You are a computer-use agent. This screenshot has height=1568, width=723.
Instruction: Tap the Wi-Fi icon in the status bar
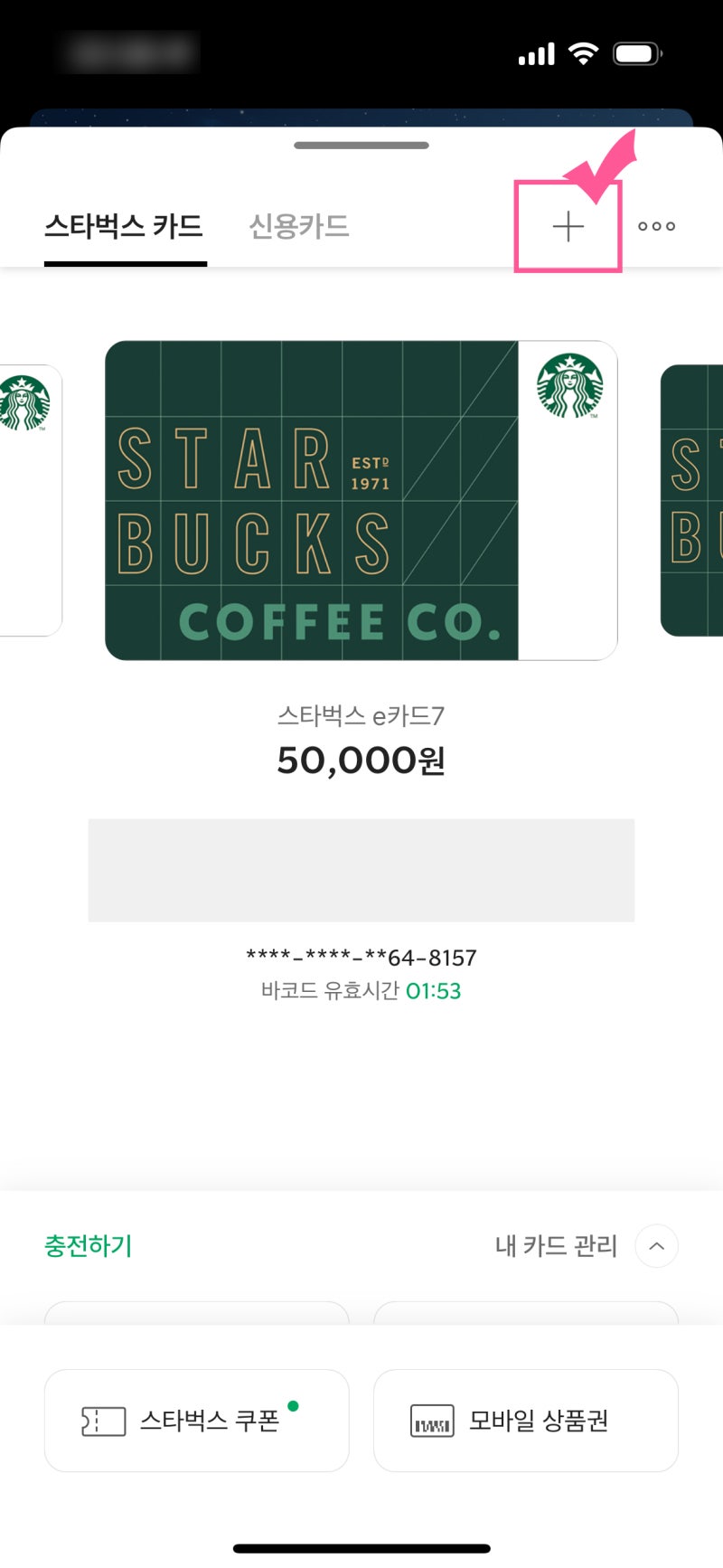(x=584, y=52)
